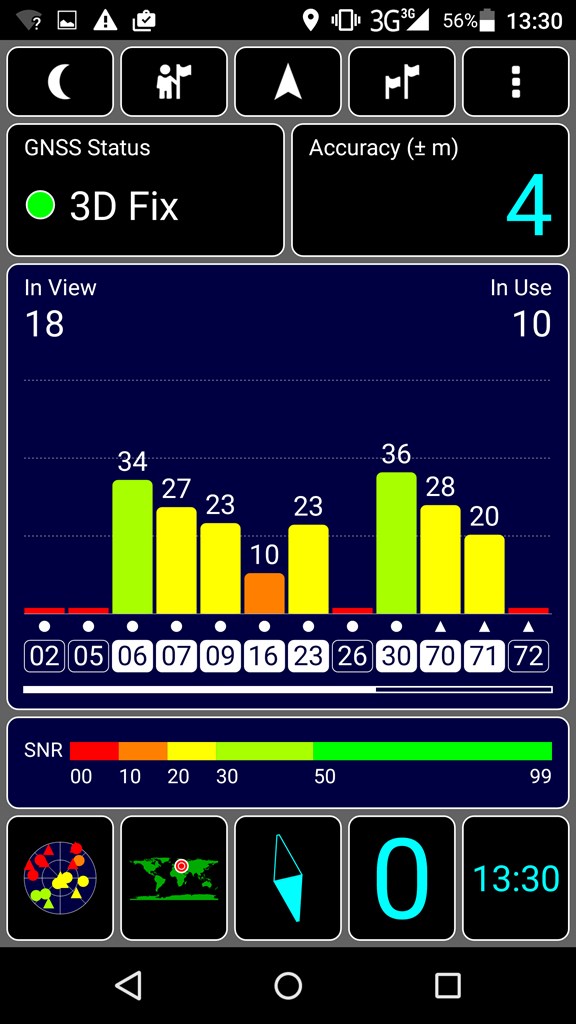576x1024 pixels.
Task: Tap the Accuracy tile
Action: (x=430, y=190)
